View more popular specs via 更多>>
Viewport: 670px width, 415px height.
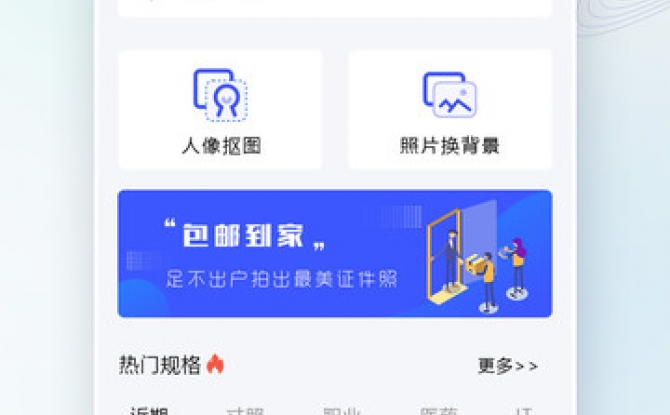point(507,366)
